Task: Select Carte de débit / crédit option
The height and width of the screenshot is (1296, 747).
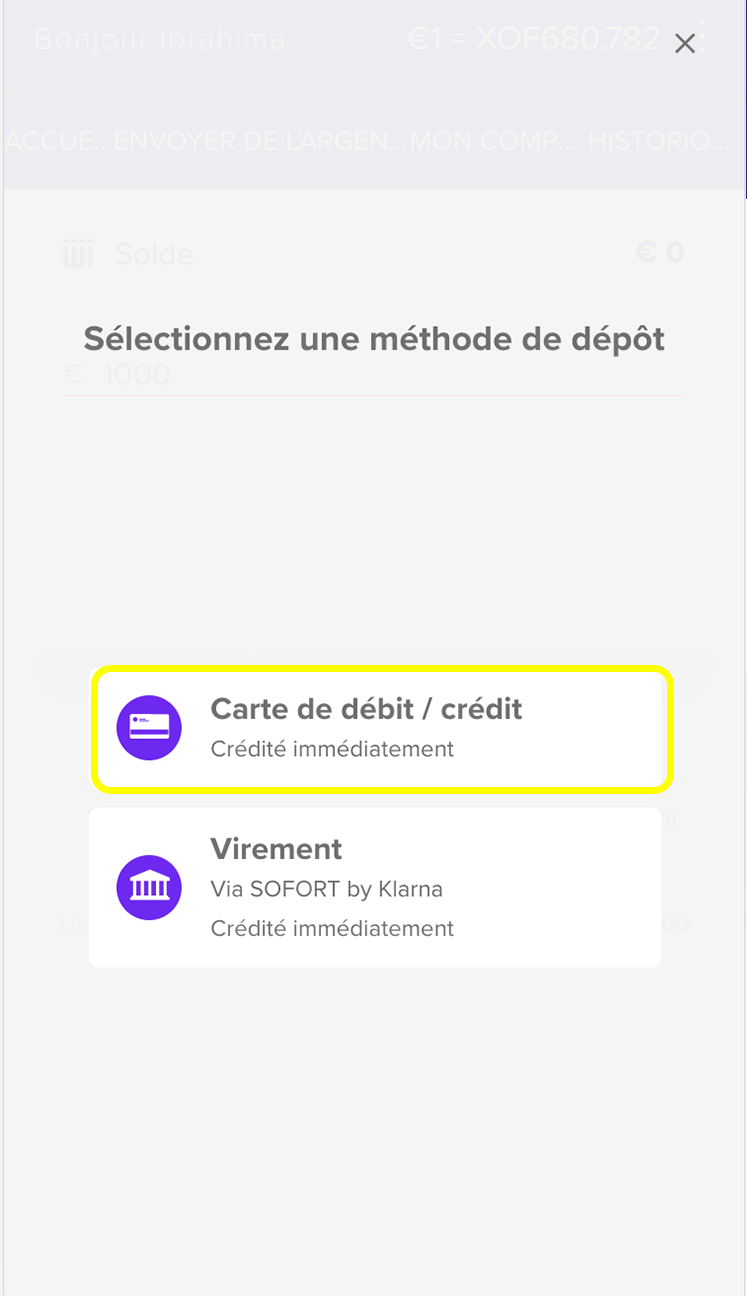Action: click(381, 728)
